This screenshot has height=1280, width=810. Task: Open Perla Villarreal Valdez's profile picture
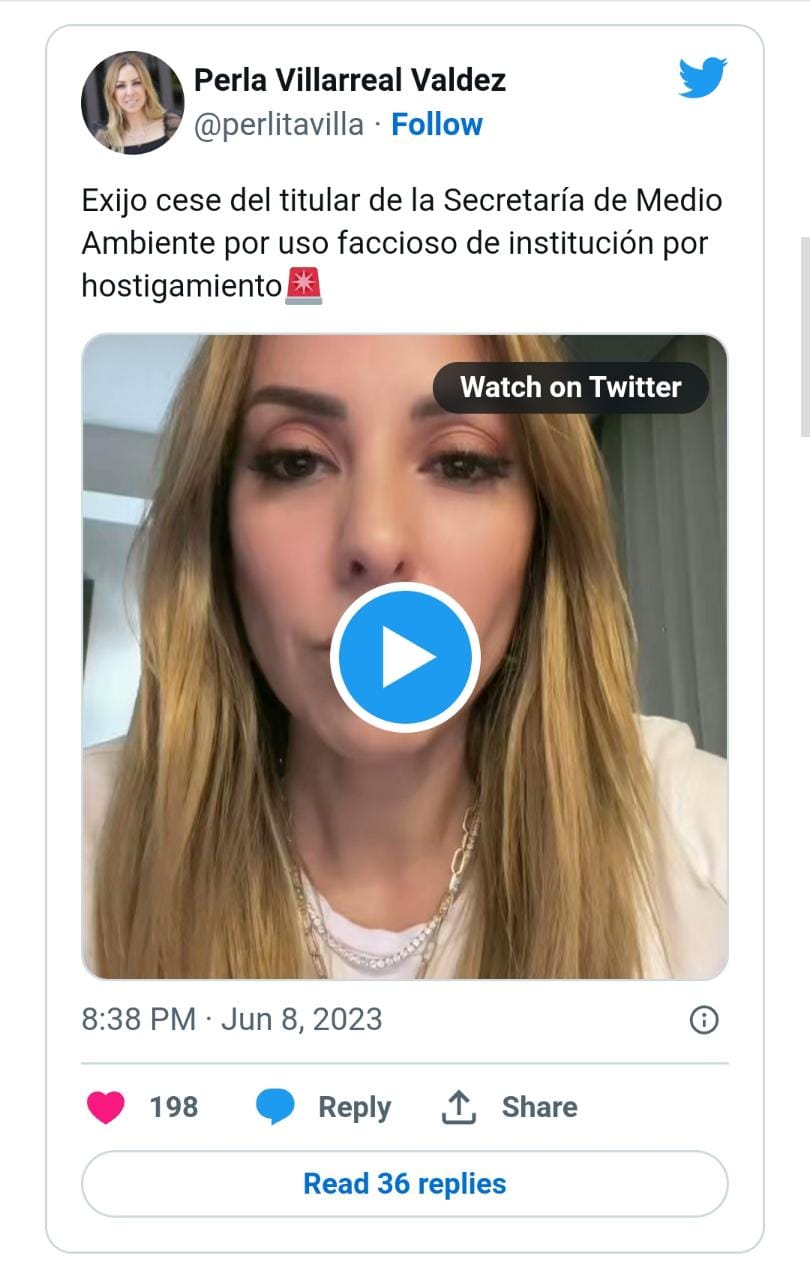pyautogui.click(x=132, y=102)
